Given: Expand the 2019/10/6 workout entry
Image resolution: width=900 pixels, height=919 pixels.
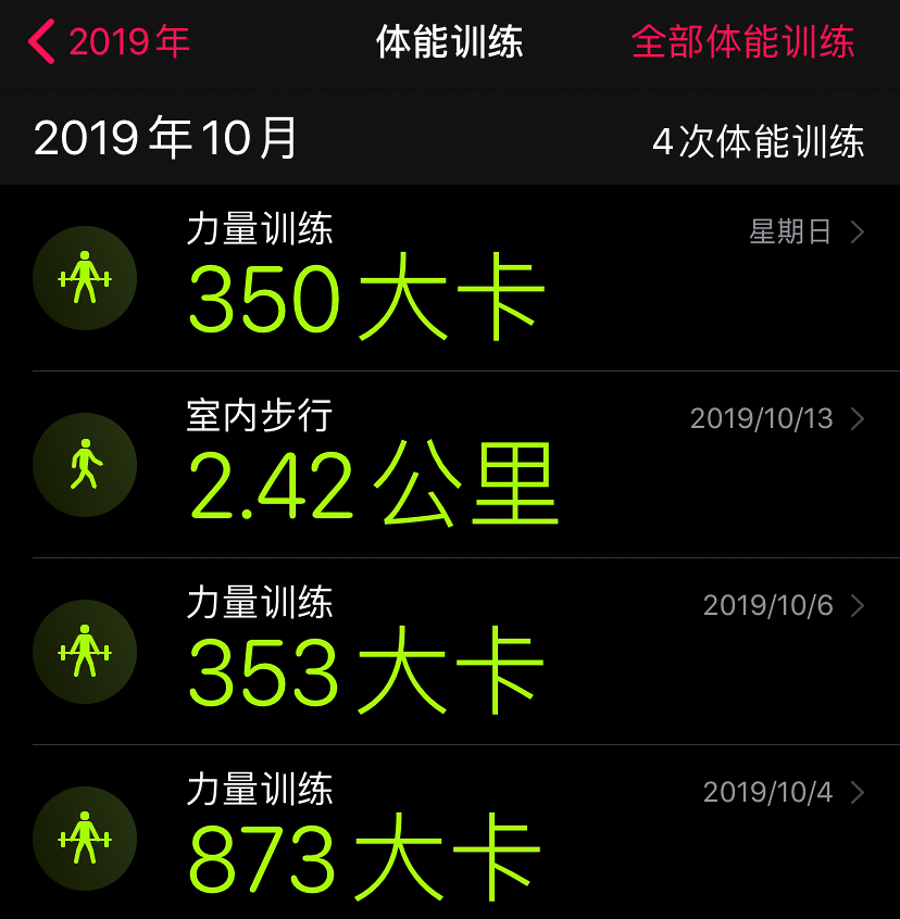Looking at the screenshot, I should point(858,603).
